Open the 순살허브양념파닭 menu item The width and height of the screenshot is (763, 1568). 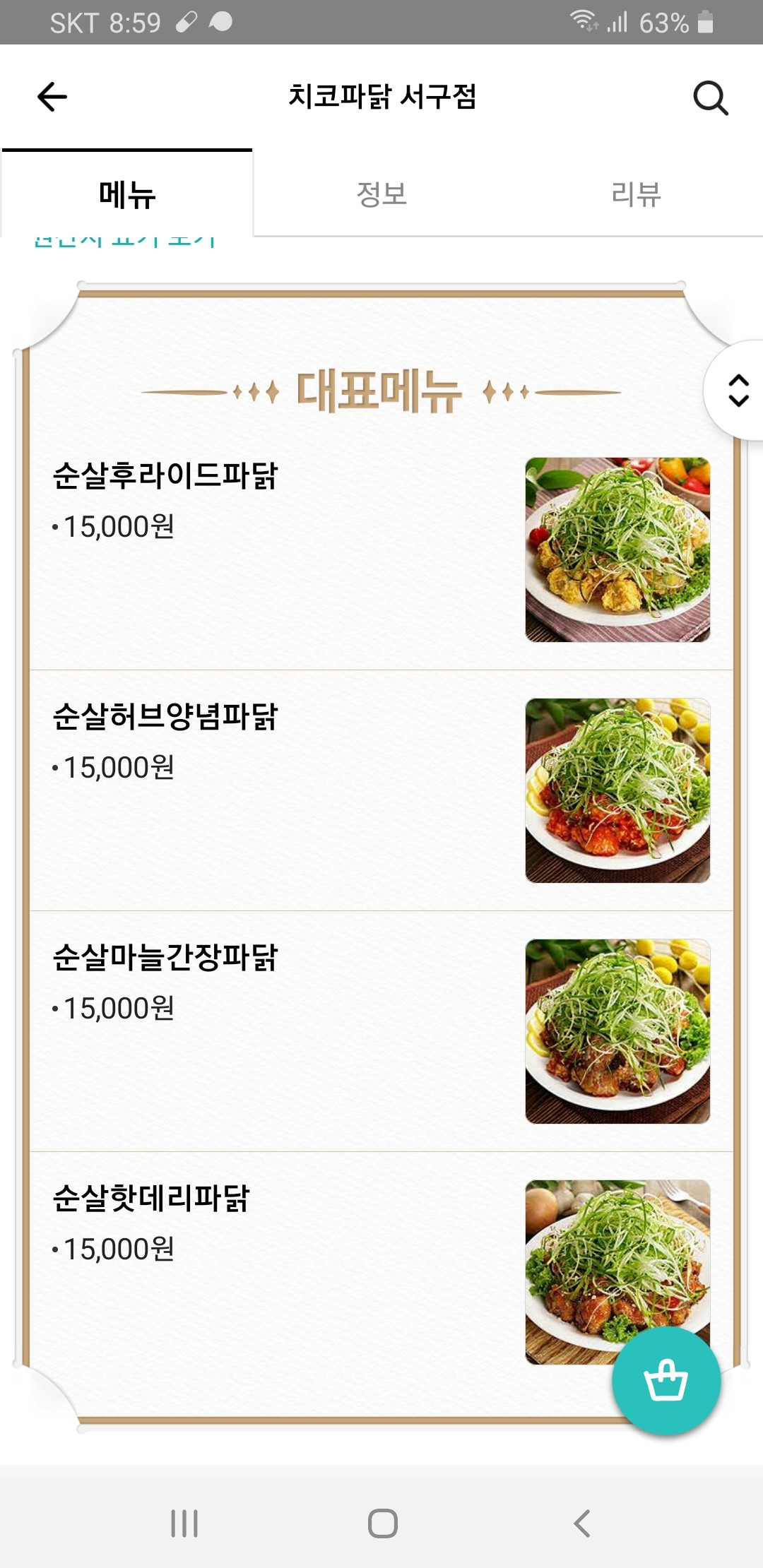click(x=381, y=790)
